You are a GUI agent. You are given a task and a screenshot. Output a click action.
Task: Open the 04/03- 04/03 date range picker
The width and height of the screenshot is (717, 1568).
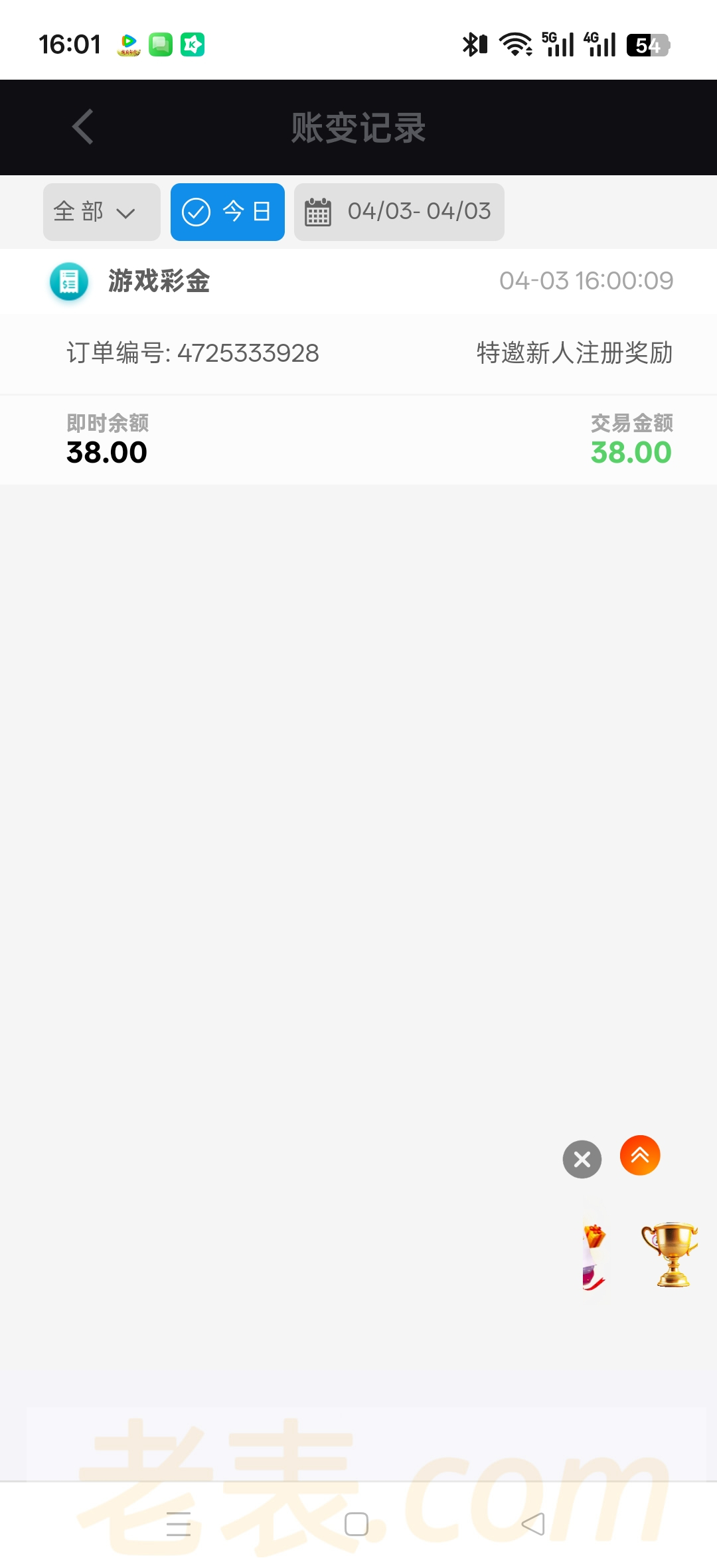[x=399, y=212]
